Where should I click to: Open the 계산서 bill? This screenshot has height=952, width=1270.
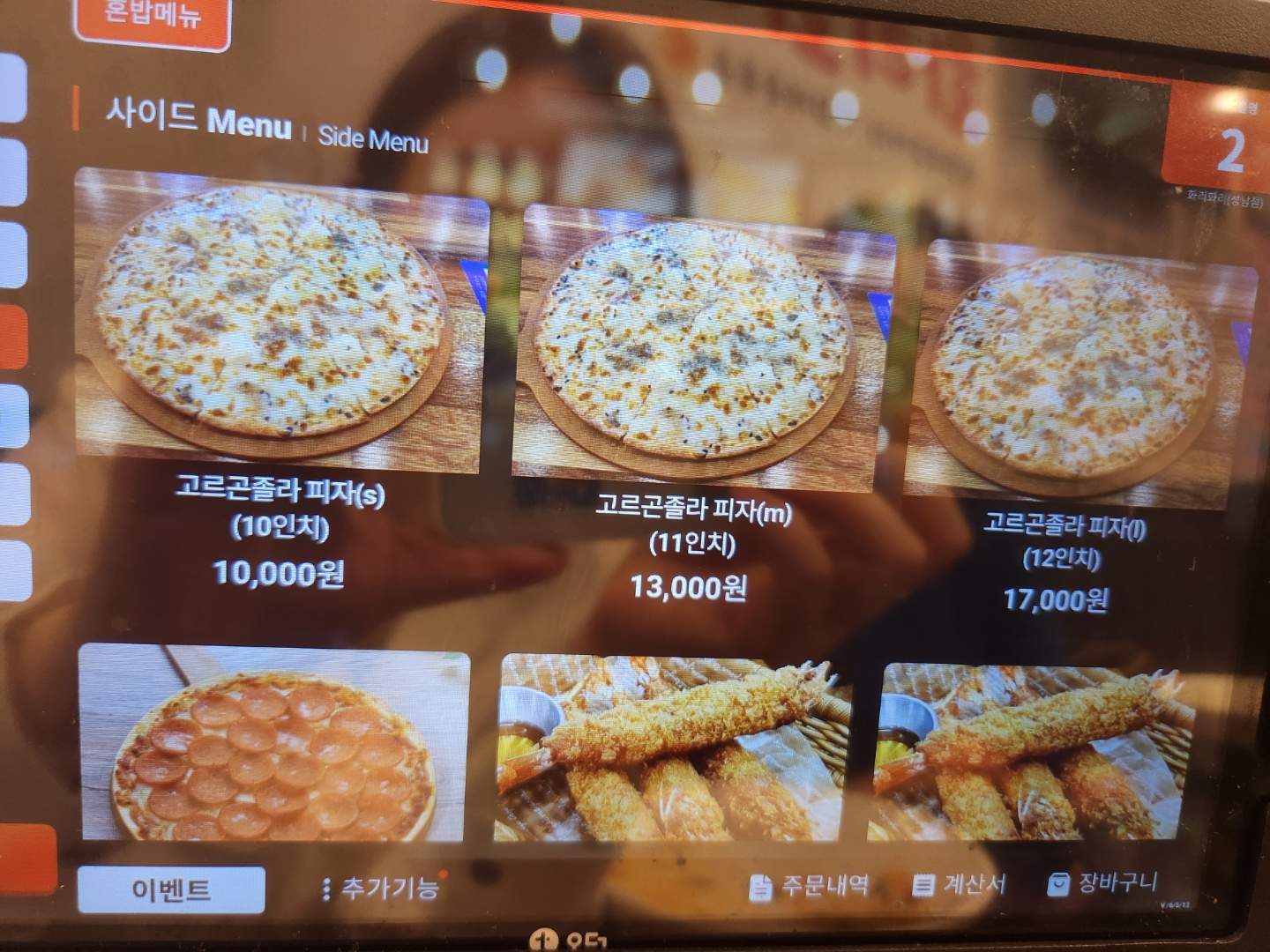coord(960,884)
